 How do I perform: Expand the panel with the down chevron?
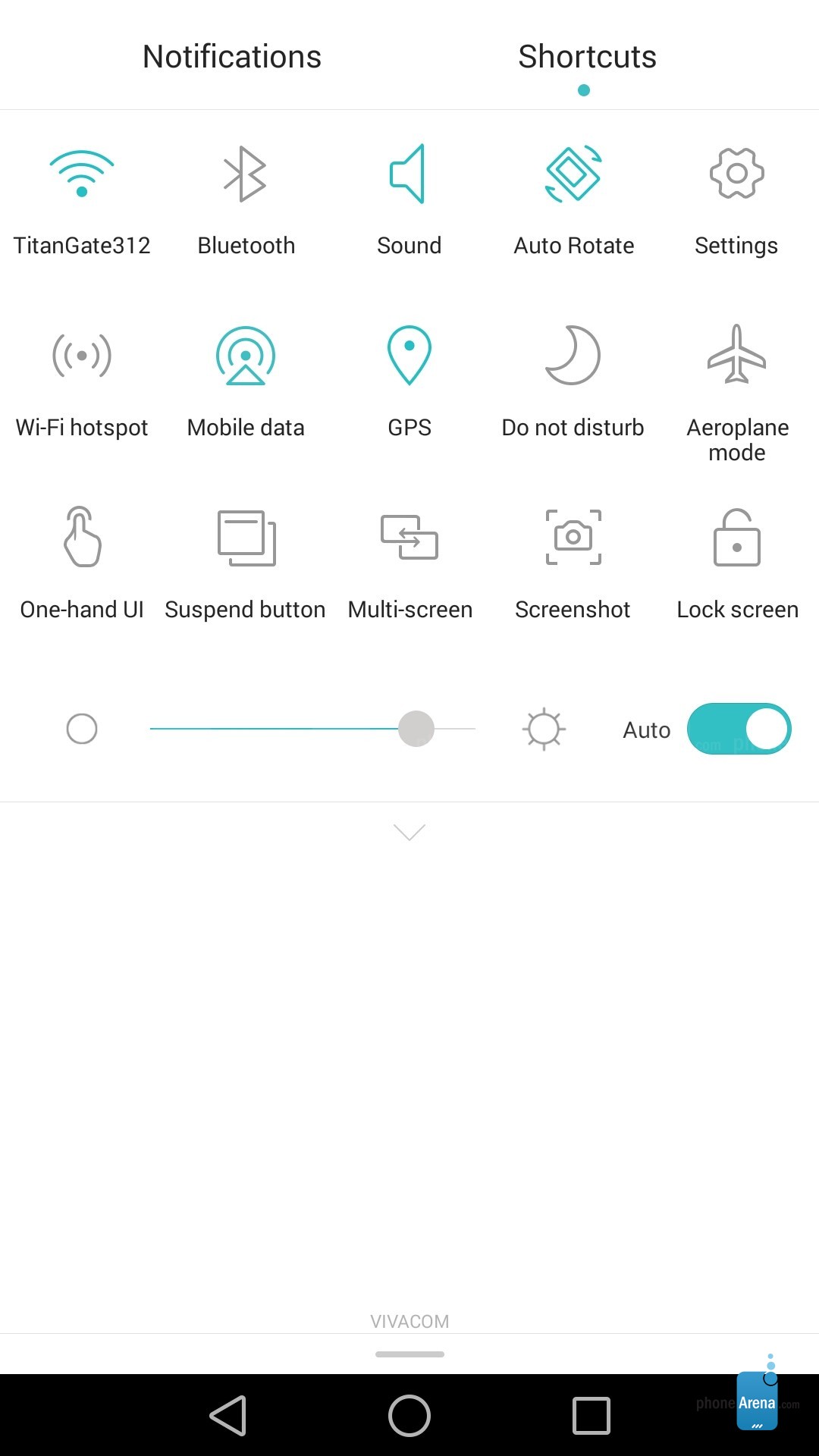pyautogui.click(x=409, y=833)
